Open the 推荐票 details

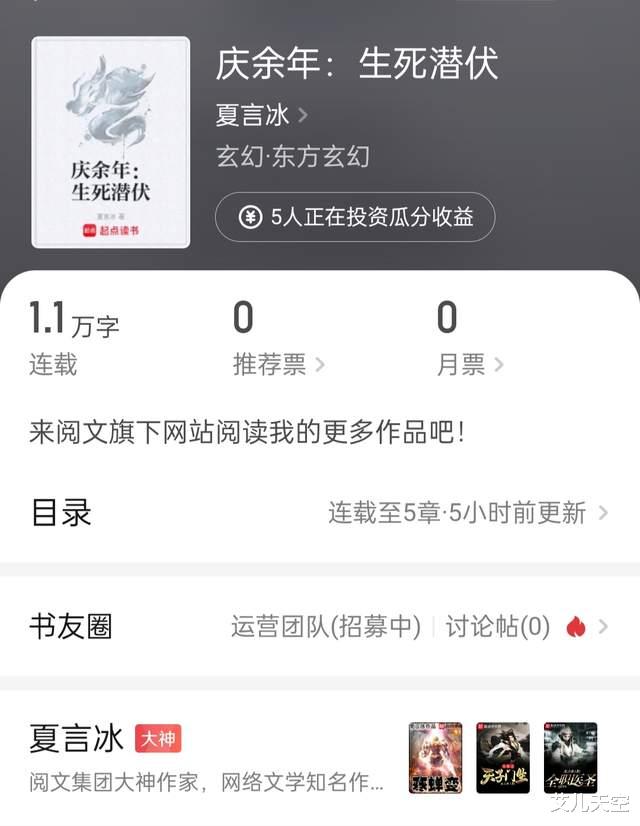278,365
